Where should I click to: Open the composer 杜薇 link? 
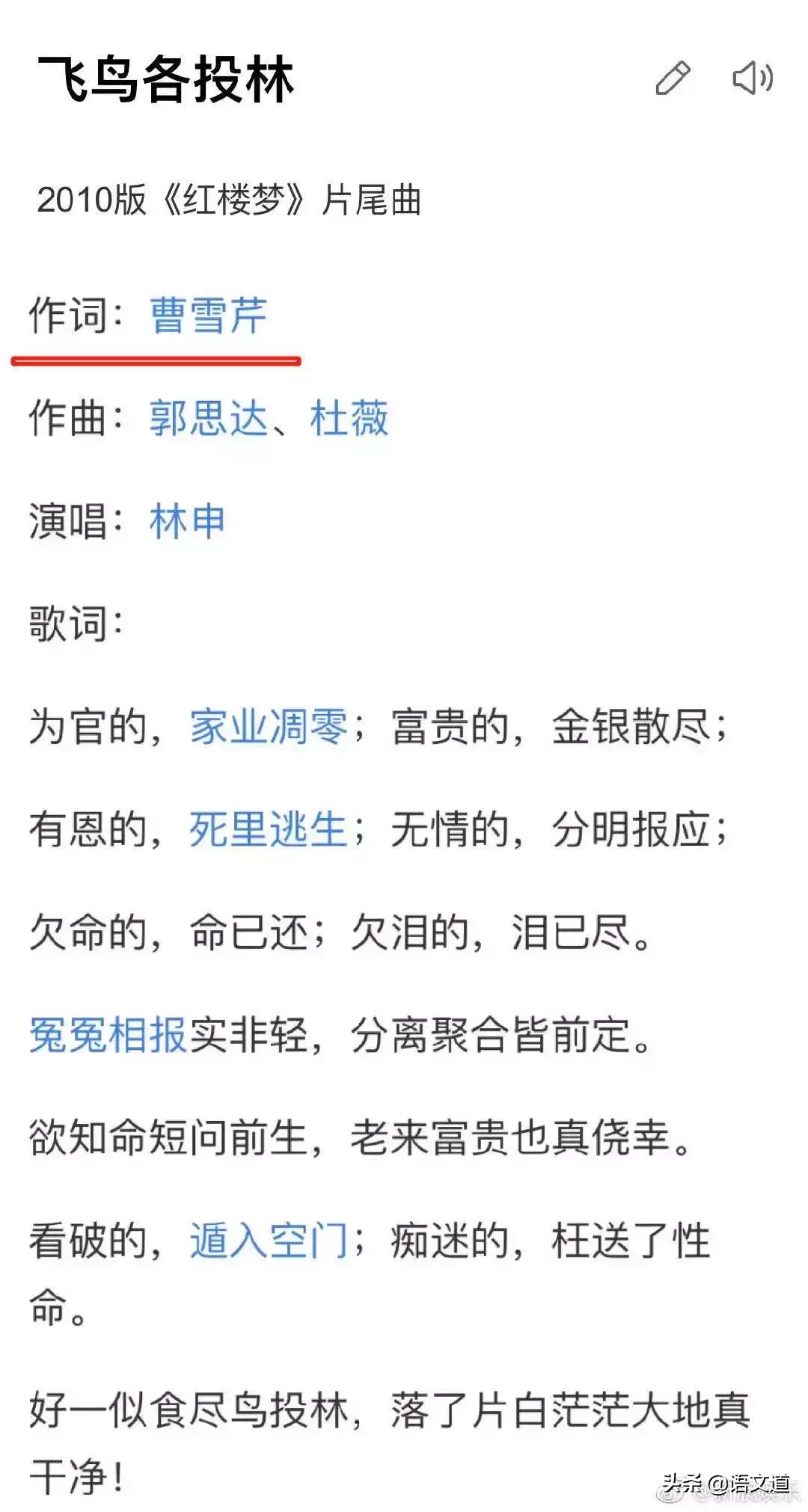click(x=349, y=417)
